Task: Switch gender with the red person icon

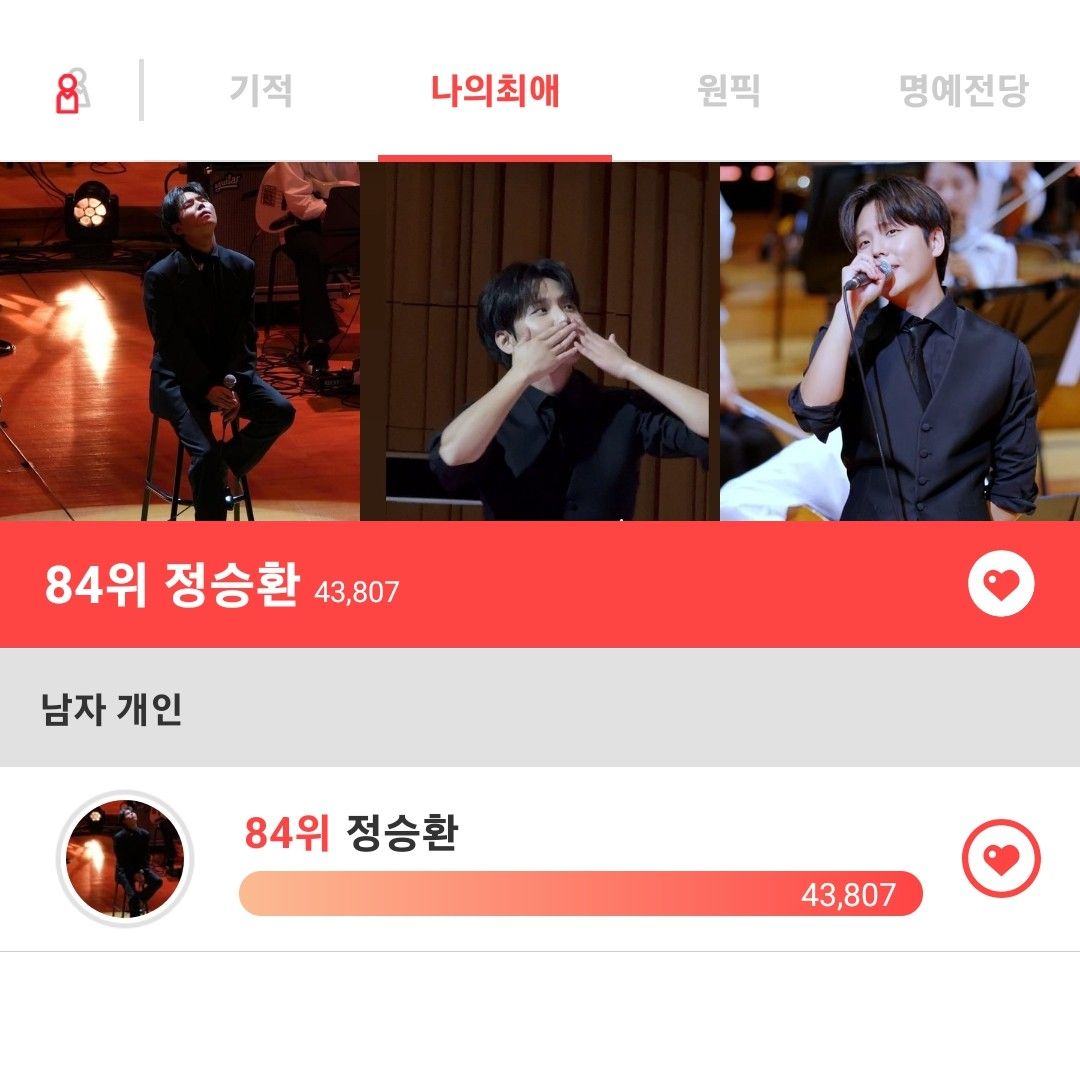Action: click(x=70, y=91)
